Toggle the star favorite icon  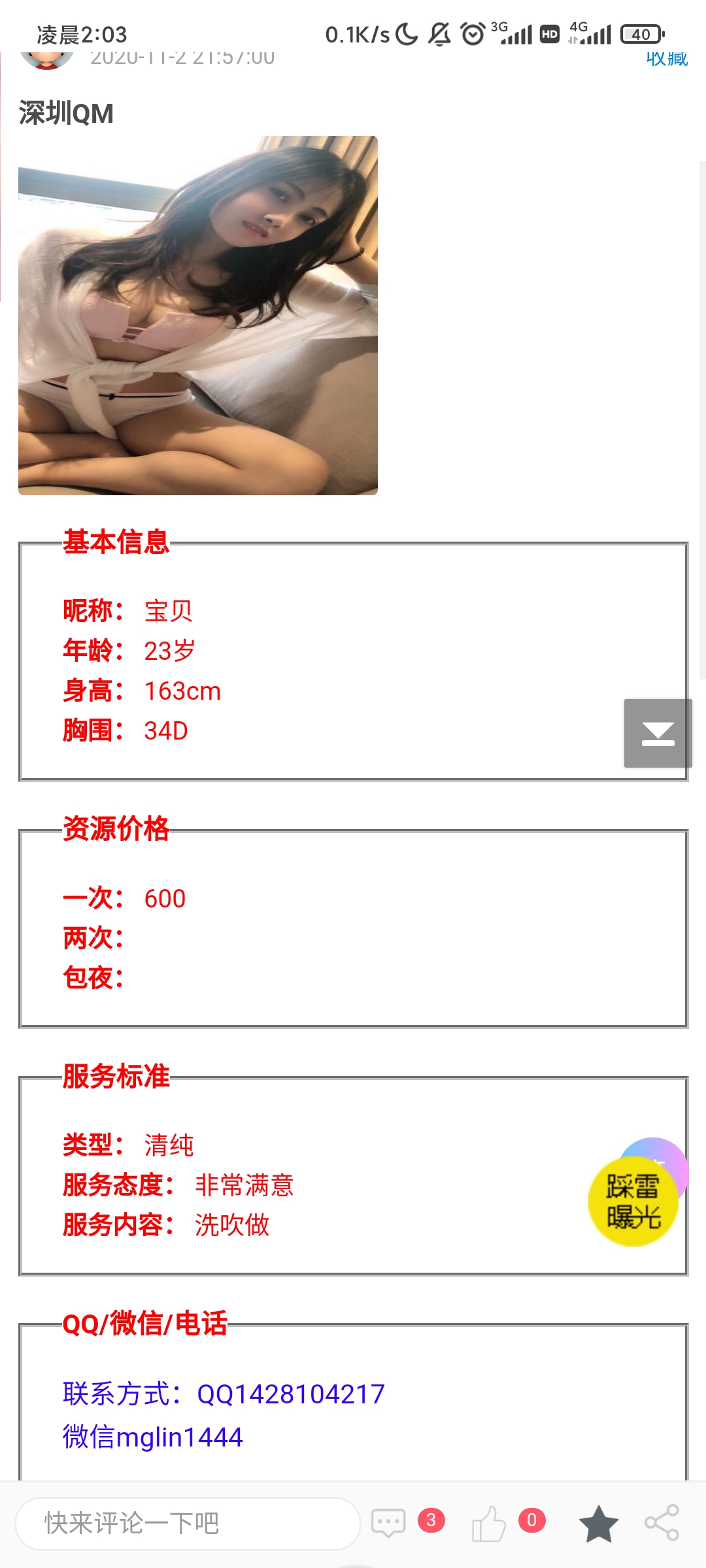[x=598, y=1523]
